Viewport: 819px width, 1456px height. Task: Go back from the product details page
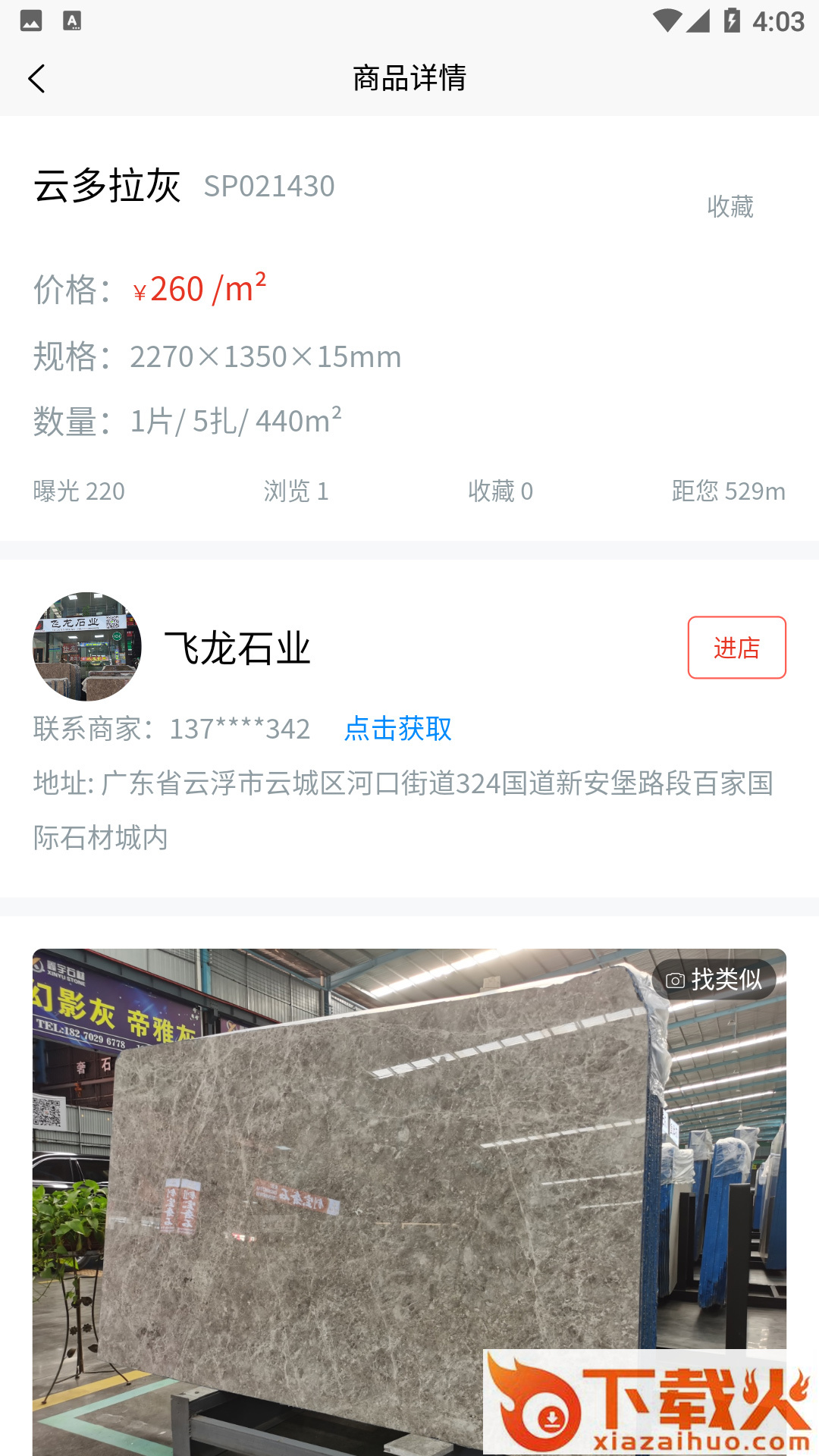[36, 79]
